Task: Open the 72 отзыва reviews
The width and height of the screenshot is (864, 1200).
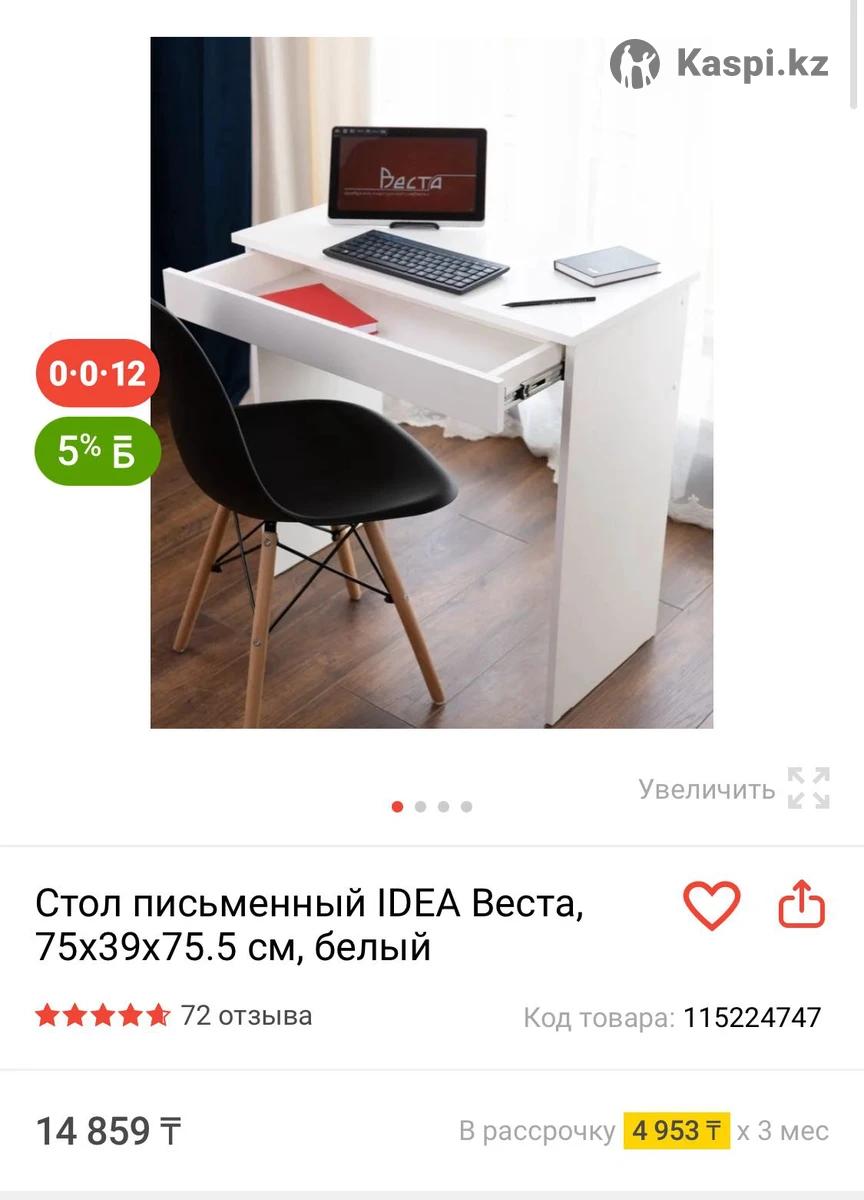Action: pos(246,1016)
